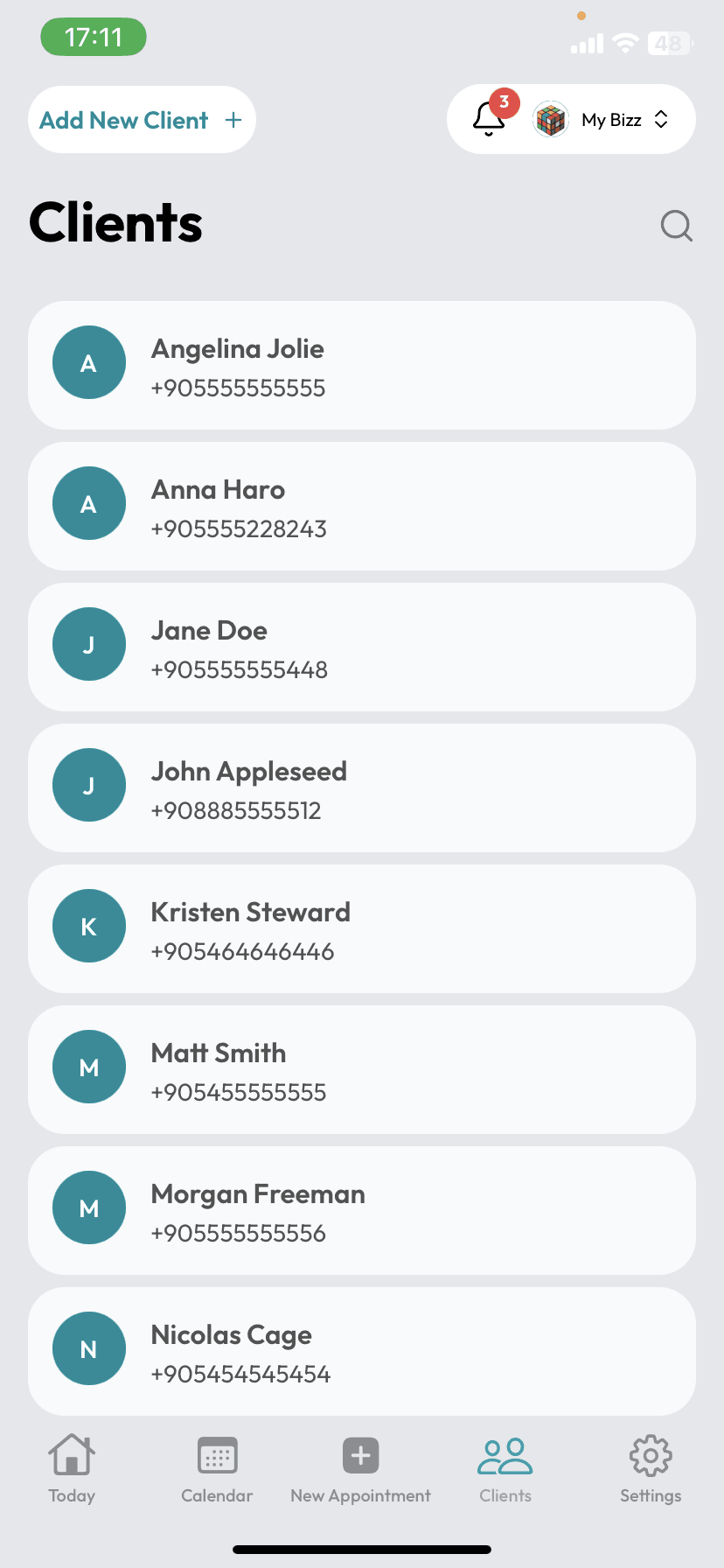Tap Nicolas Cage's avatar circle
The width and height of the screenshot is (724, 1568).
88,1348
